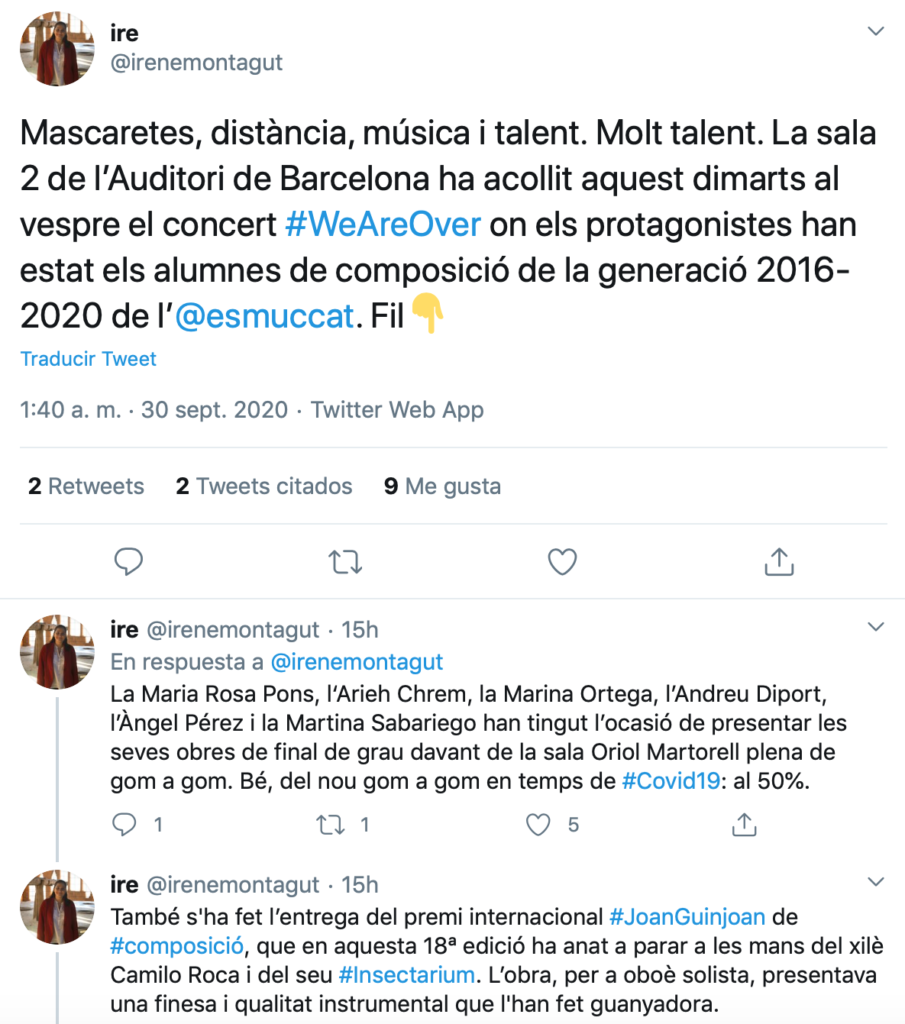Like the reply about sala Oriol Martorell
The width and height of the screenshot is (905, 1024).
click(539, 825)
